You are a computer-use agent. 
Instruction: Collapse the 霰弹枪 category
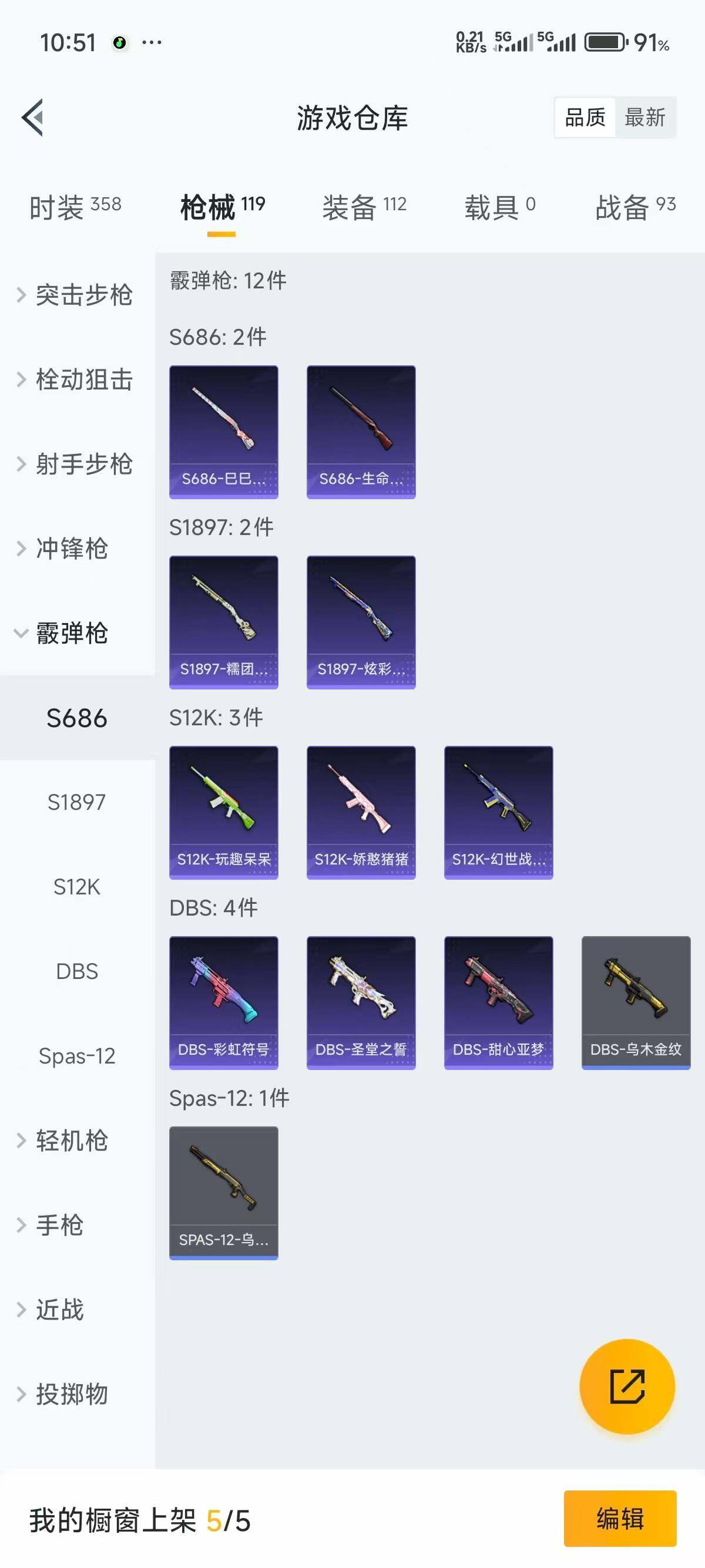pyautogui.click(x=68, y=634)
